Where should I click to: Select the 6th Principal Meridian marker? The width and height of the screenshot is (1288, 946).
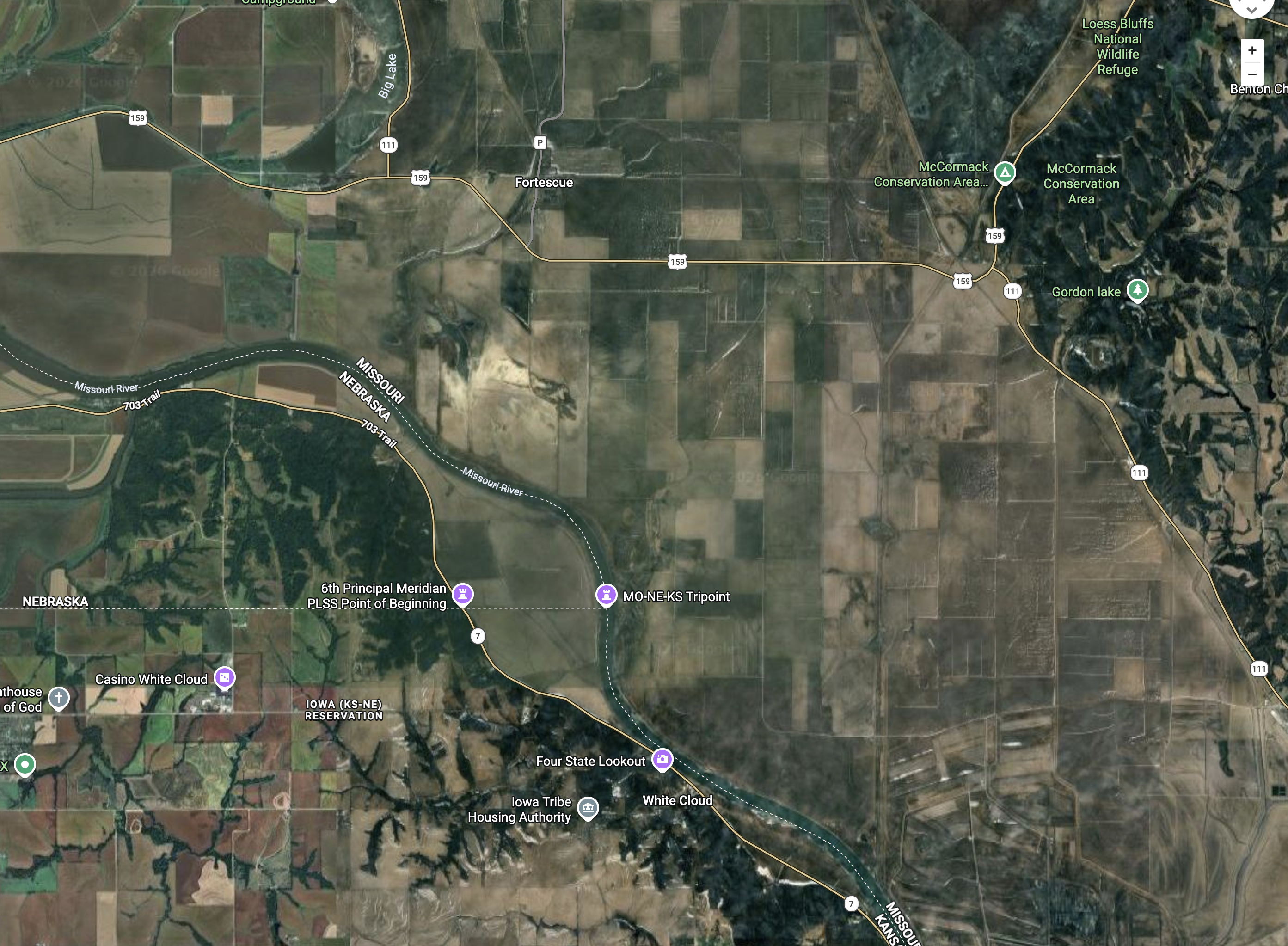462,593
